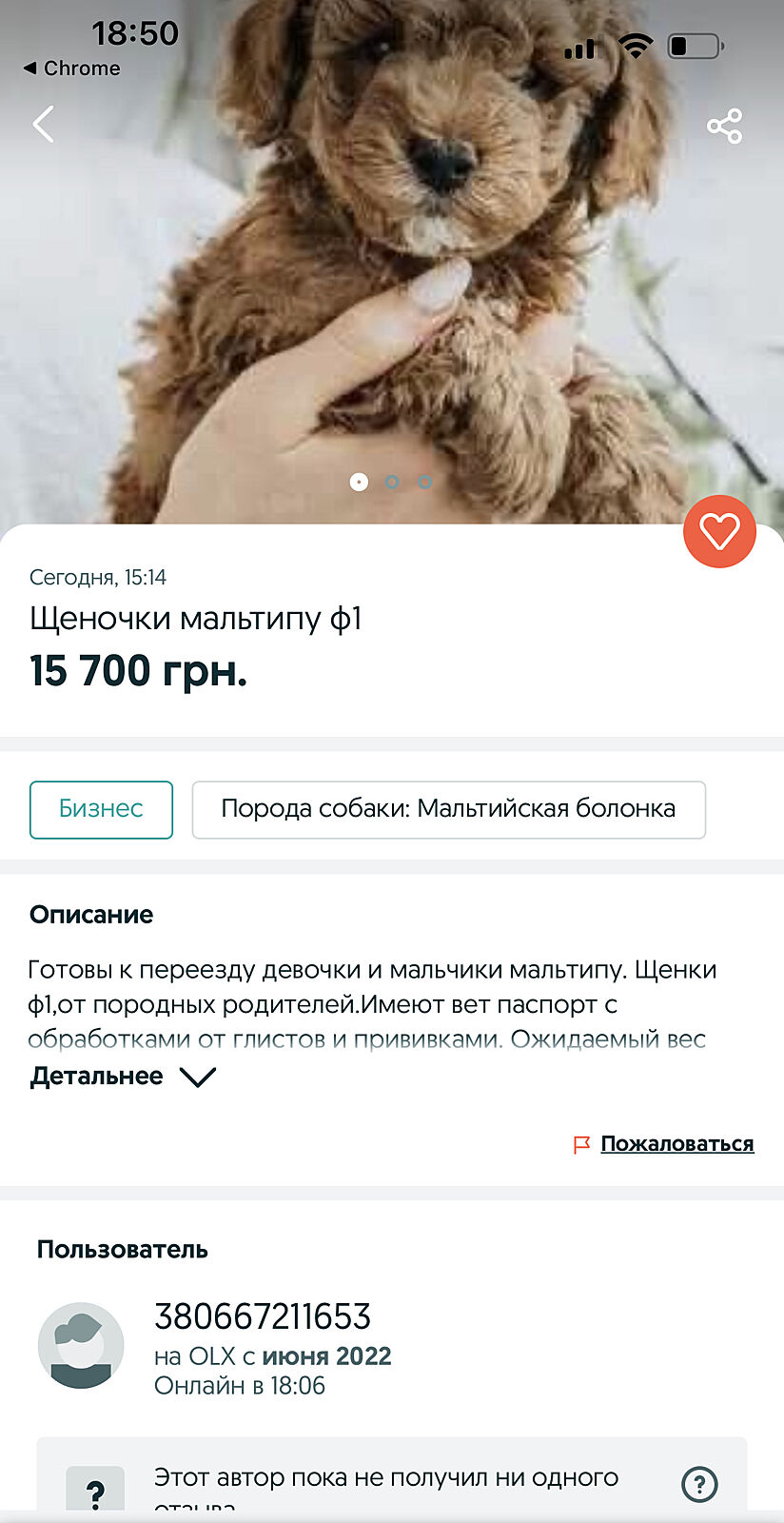Report the ad via Пожаловаться link
This screenshot has height=1523, width=784.
(676, 1143)
